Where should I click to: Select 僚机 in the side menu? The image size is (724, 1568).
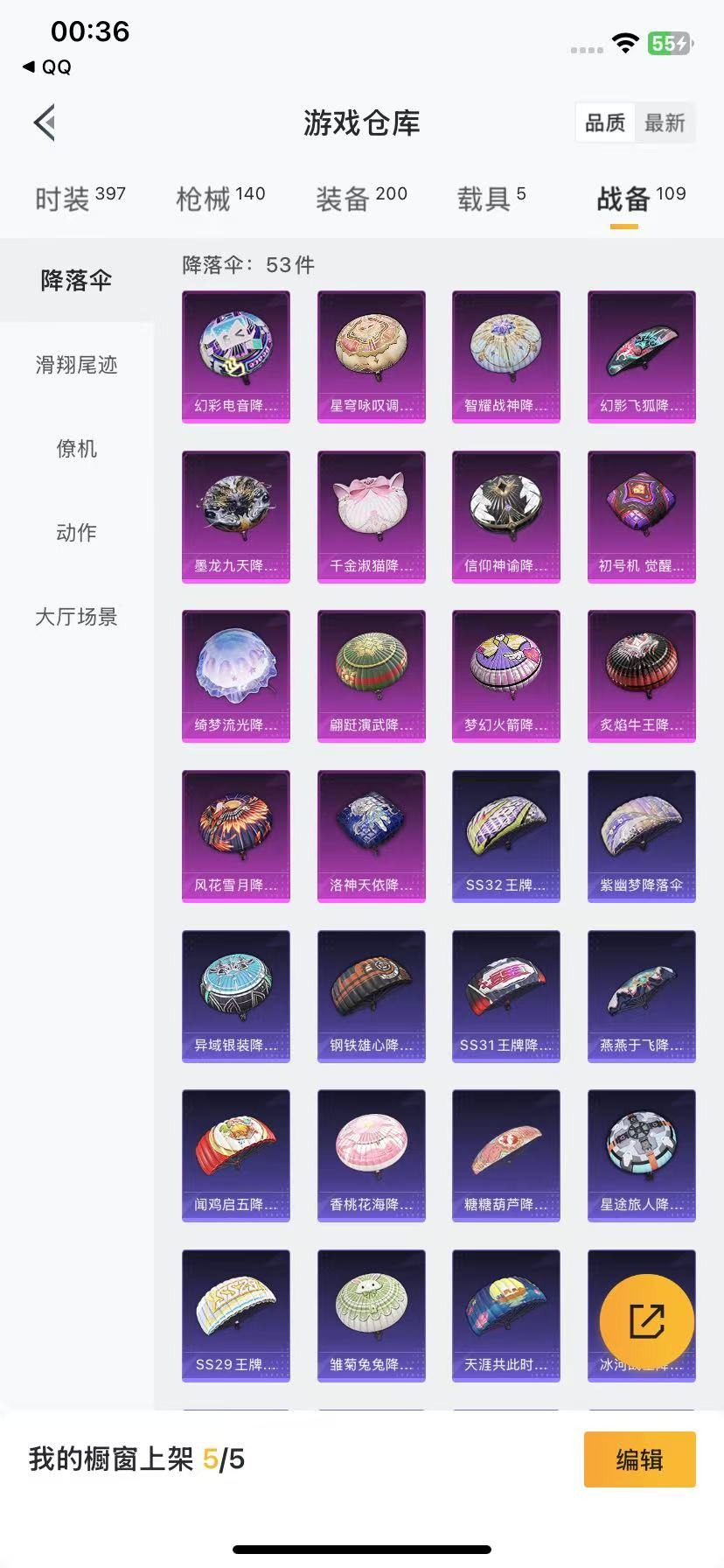pos(77,449)
